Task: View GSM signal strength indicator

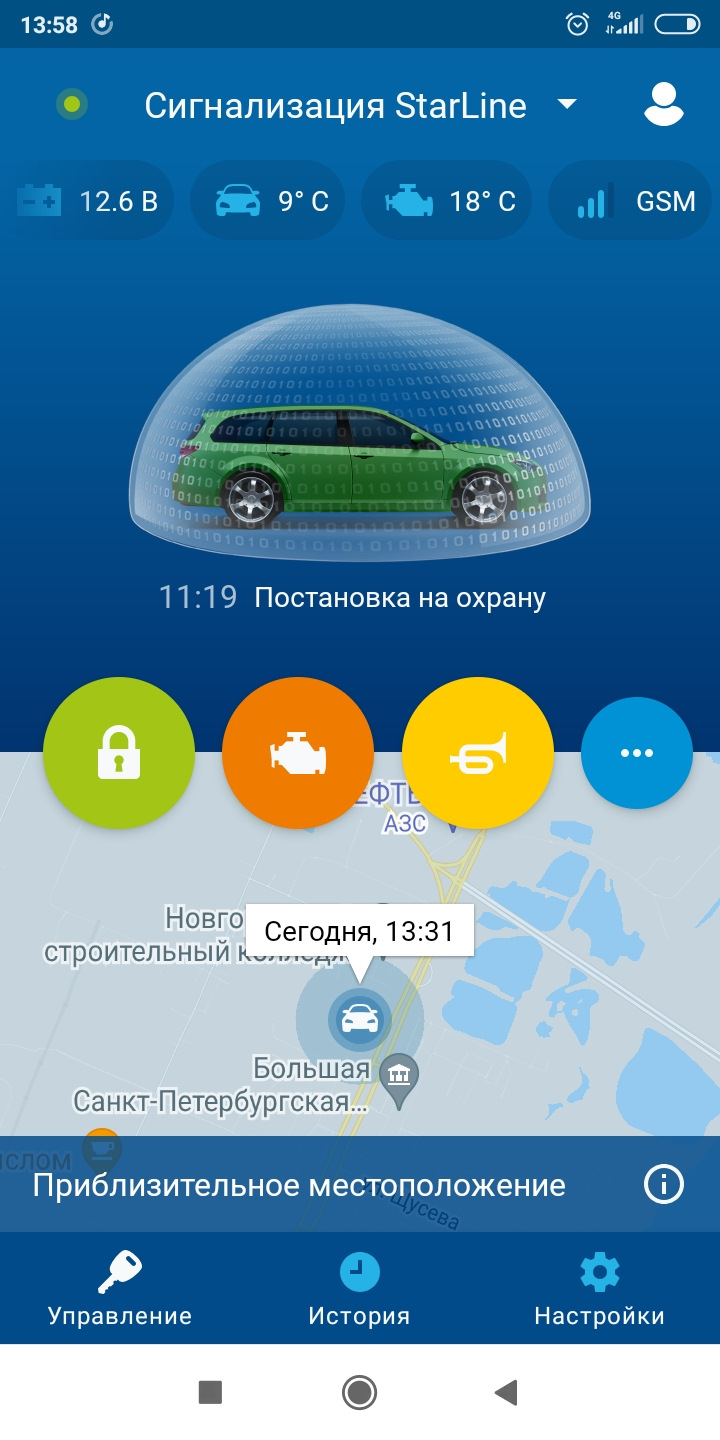Action: tap(630, 200)
